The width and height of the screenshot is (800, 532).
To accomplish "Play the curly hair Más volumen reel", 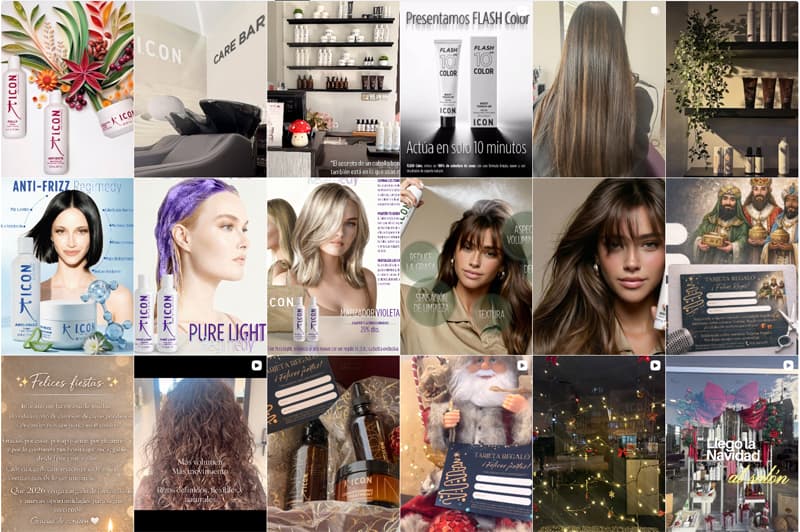I will 199,443.
